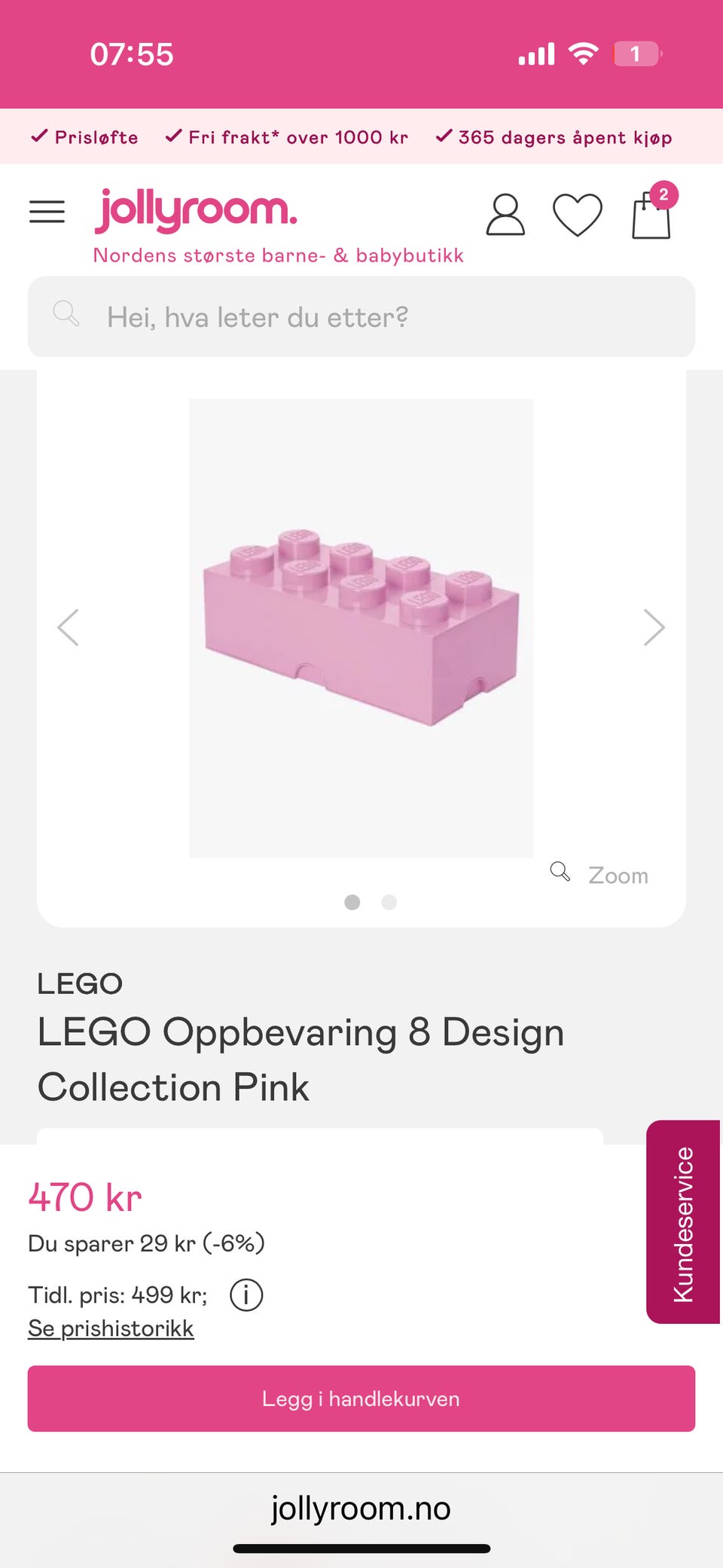Open the wishlist heart icon

(577, 215)
